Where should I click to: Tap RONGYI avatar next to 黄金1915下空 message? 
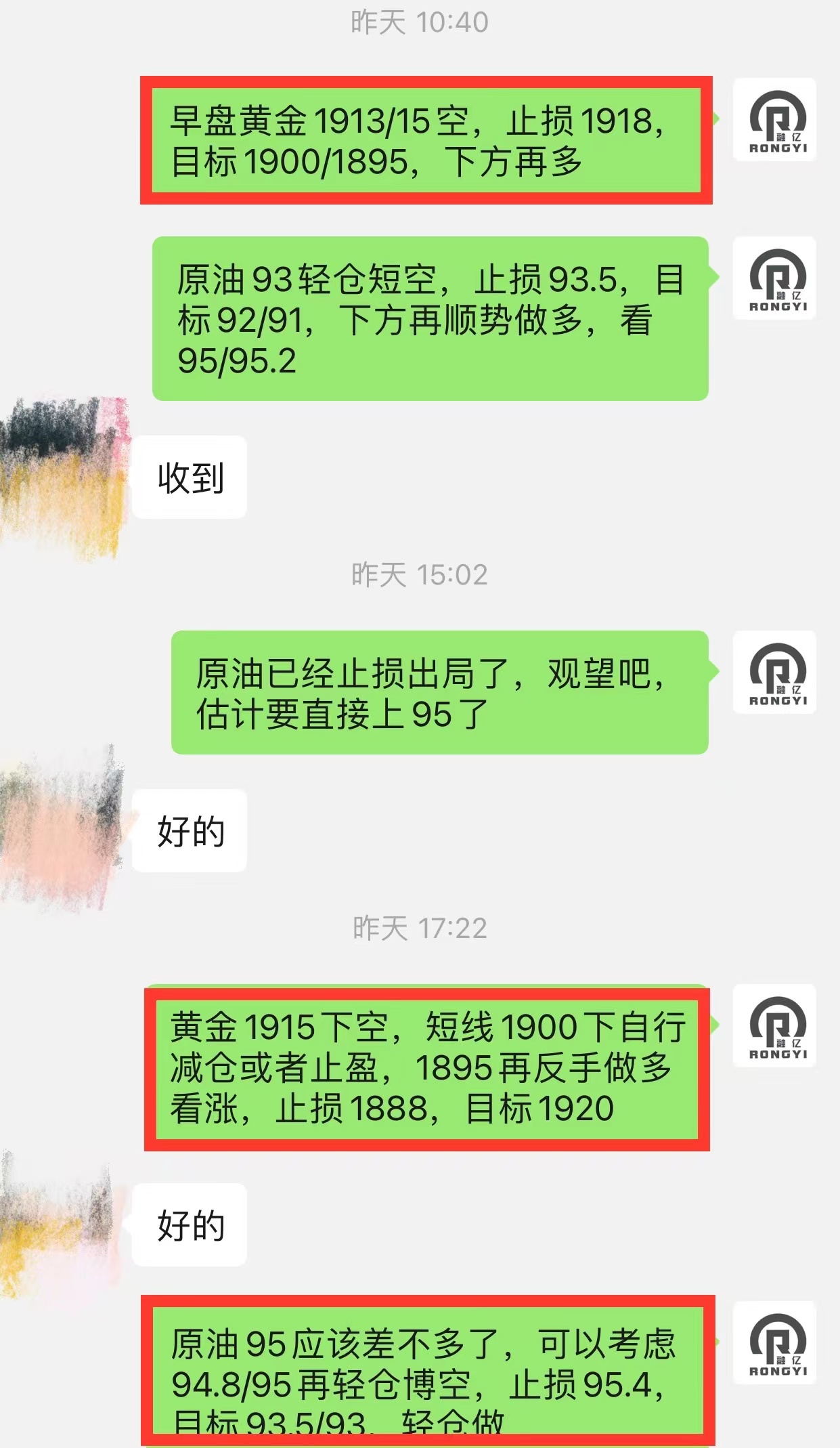(775, 1026)
